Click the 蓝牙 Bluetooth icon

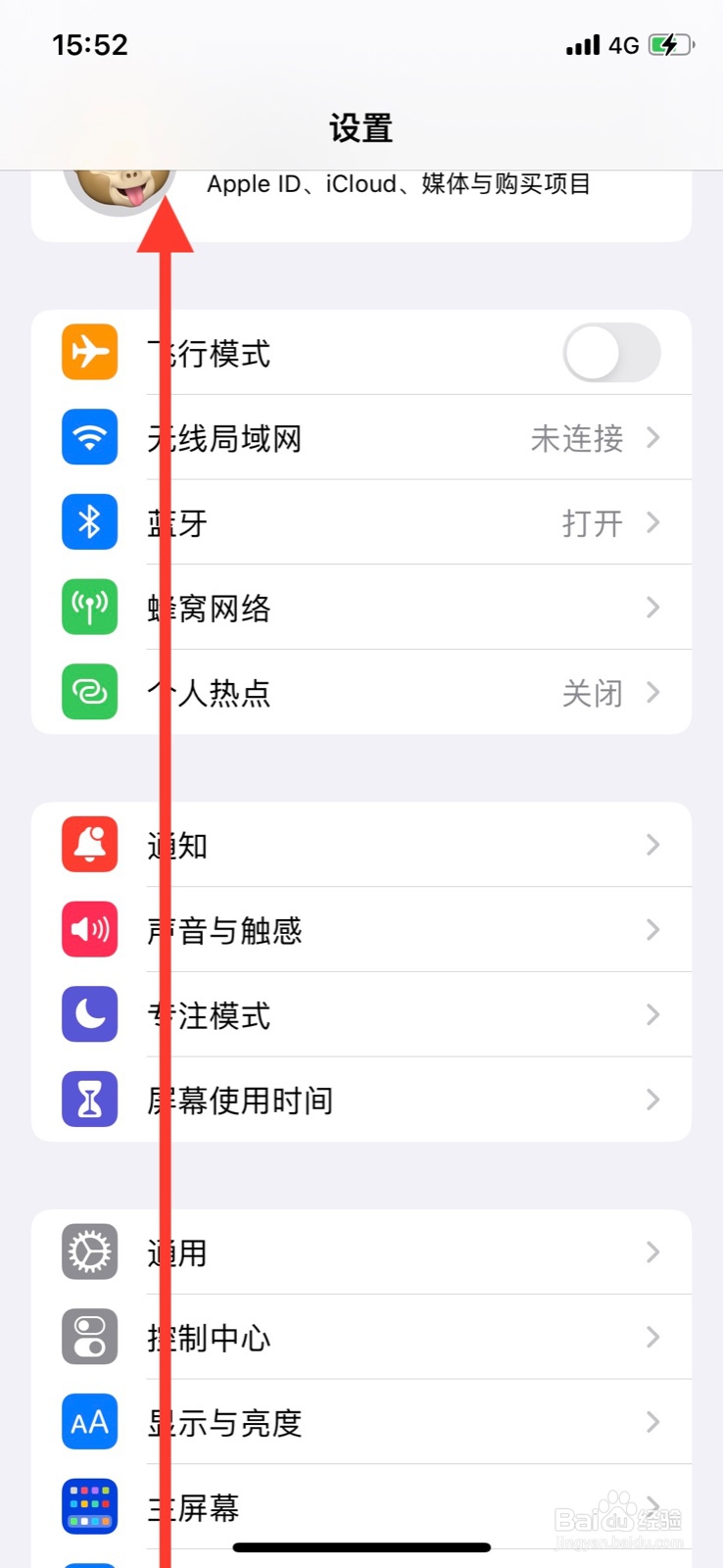[89, 522]
